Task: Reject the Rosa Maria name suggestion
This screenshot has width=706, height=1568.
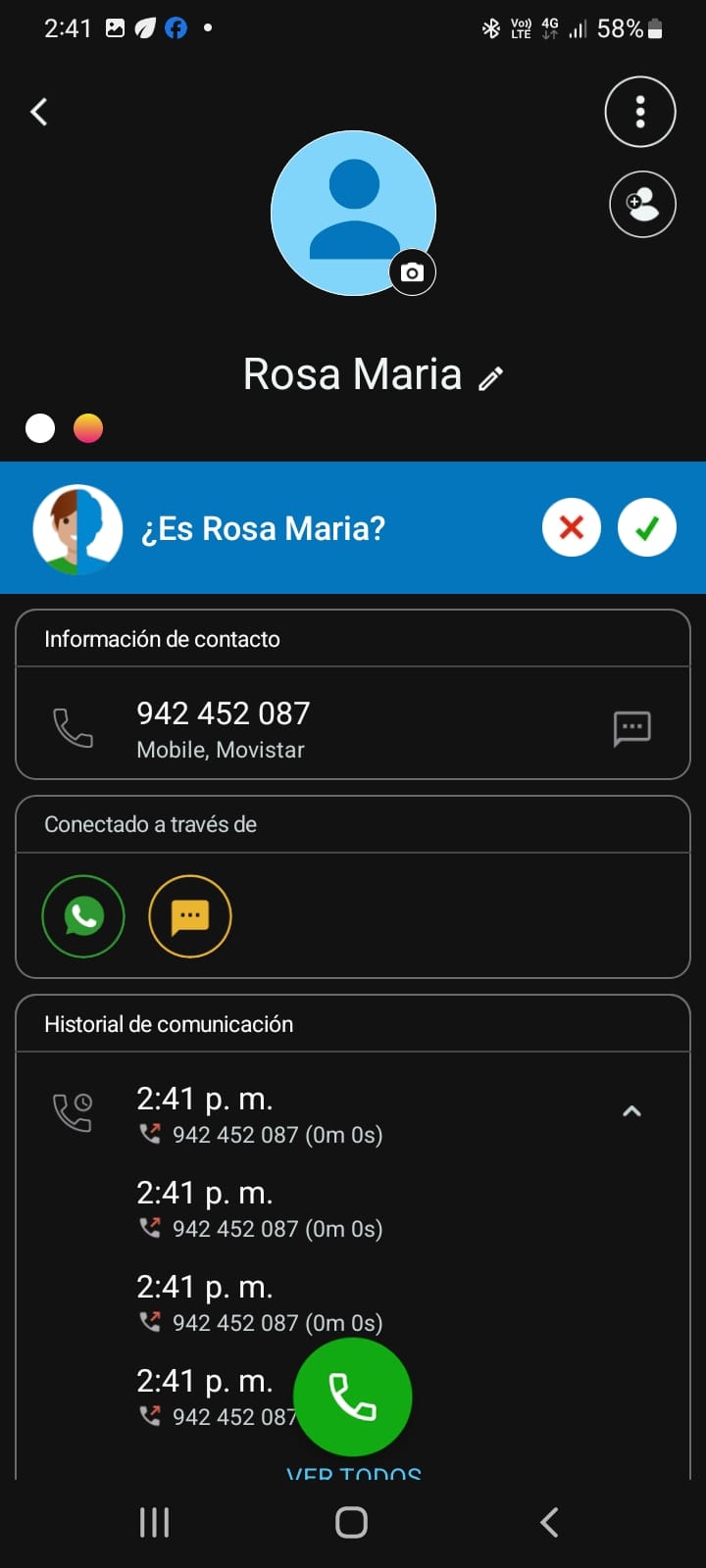Action: pos(571,527)
